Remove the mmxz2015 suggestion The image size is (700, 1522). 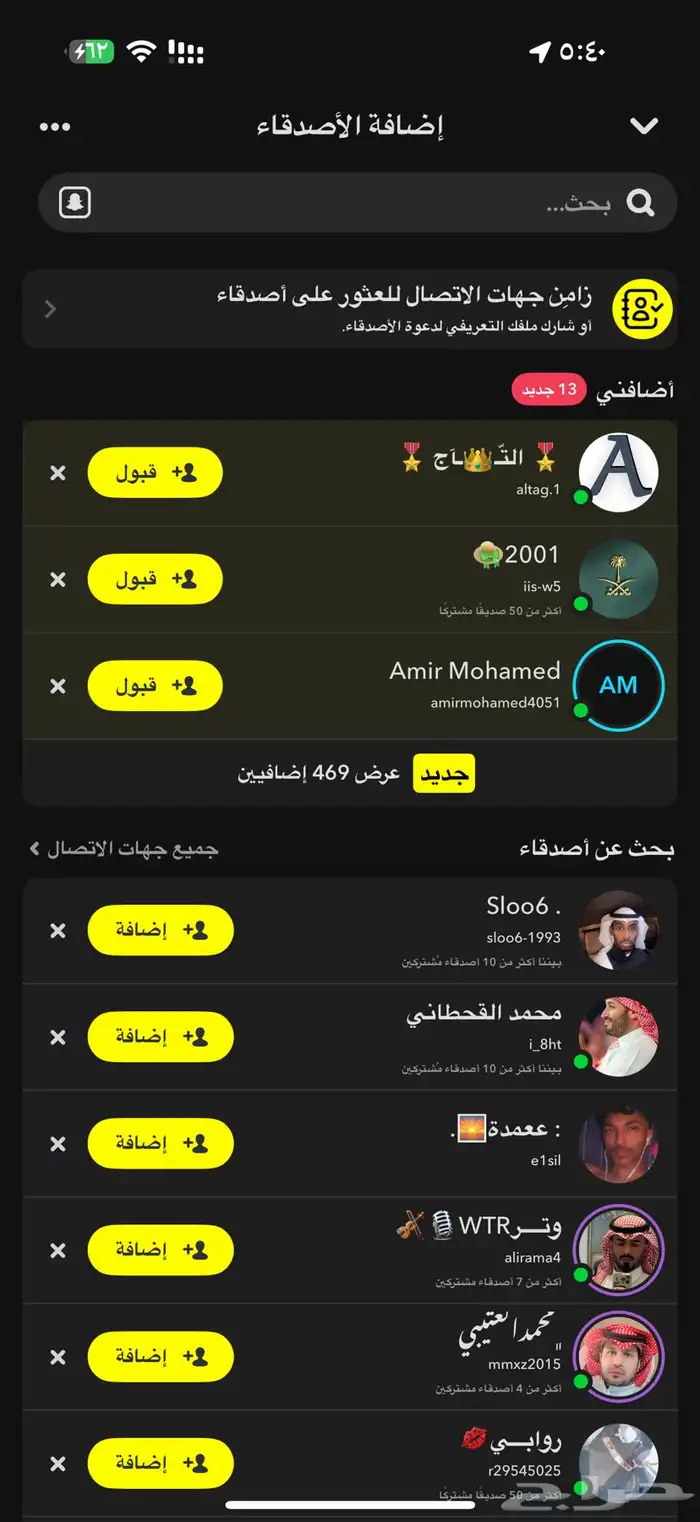coord(58,1357)
